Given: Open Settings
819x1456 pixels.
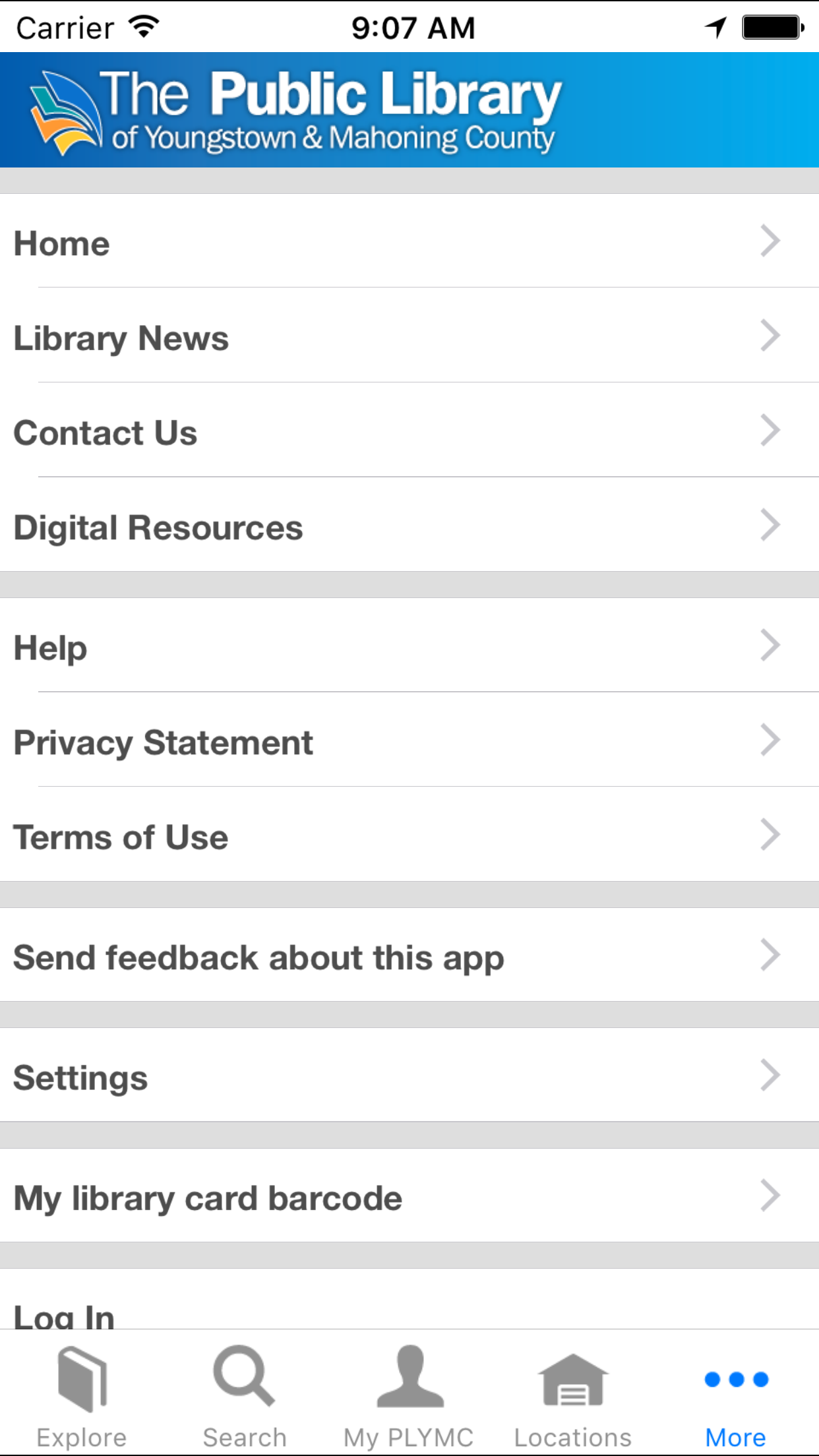Looking at the screenshot, I should click(x=409, y=1076).
